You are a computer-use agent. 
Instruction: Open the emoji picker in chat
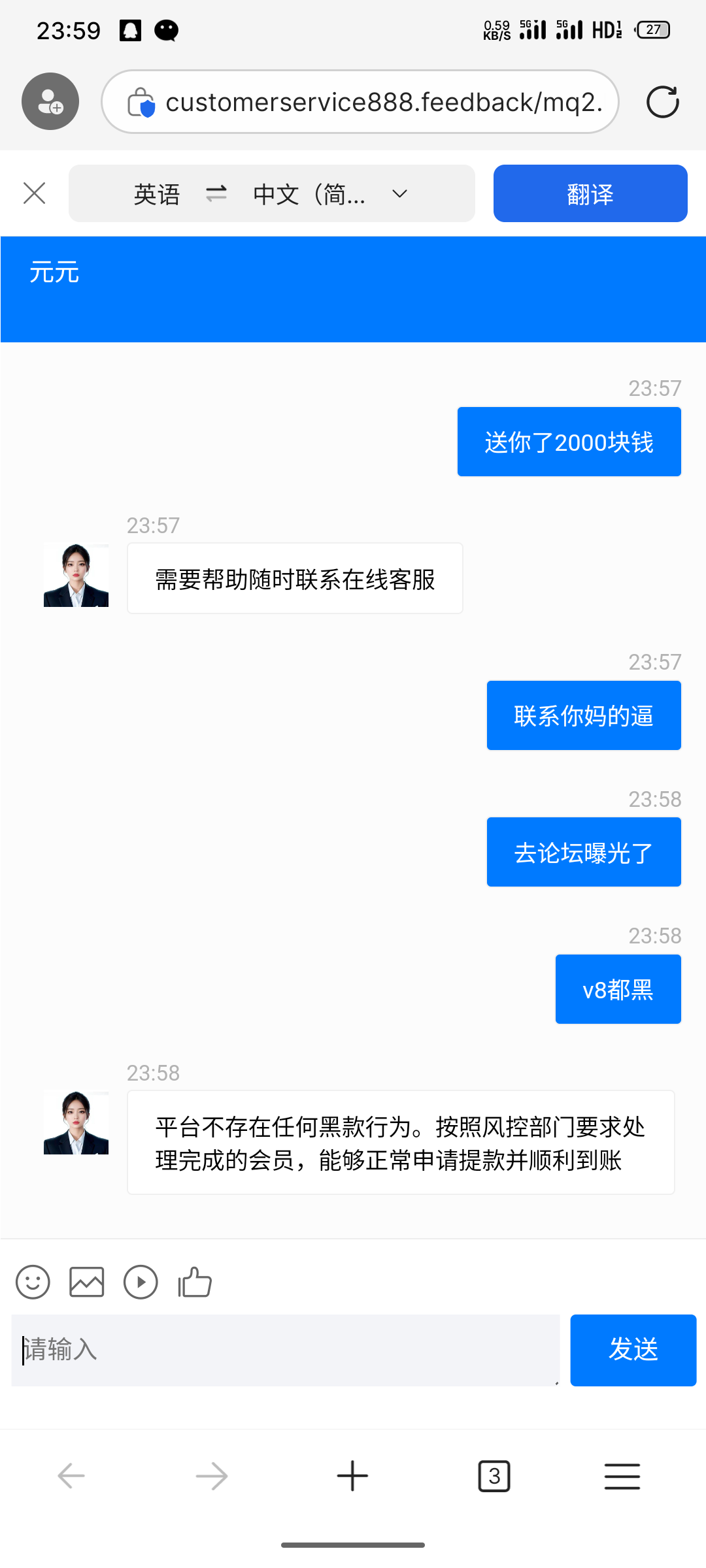(x=32, y=1282)
